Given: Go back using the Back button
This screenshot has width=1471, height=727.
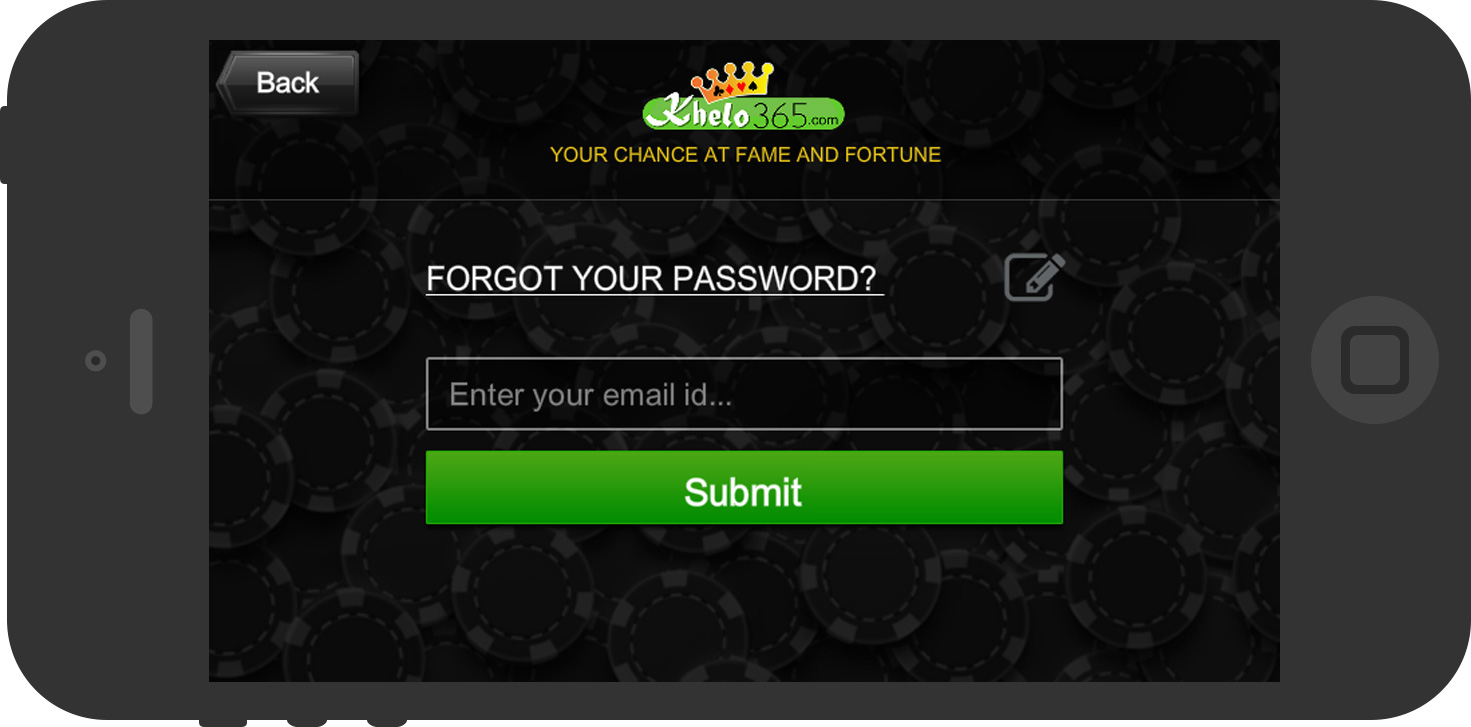Looking at the screenshot, I should point(287,82).
